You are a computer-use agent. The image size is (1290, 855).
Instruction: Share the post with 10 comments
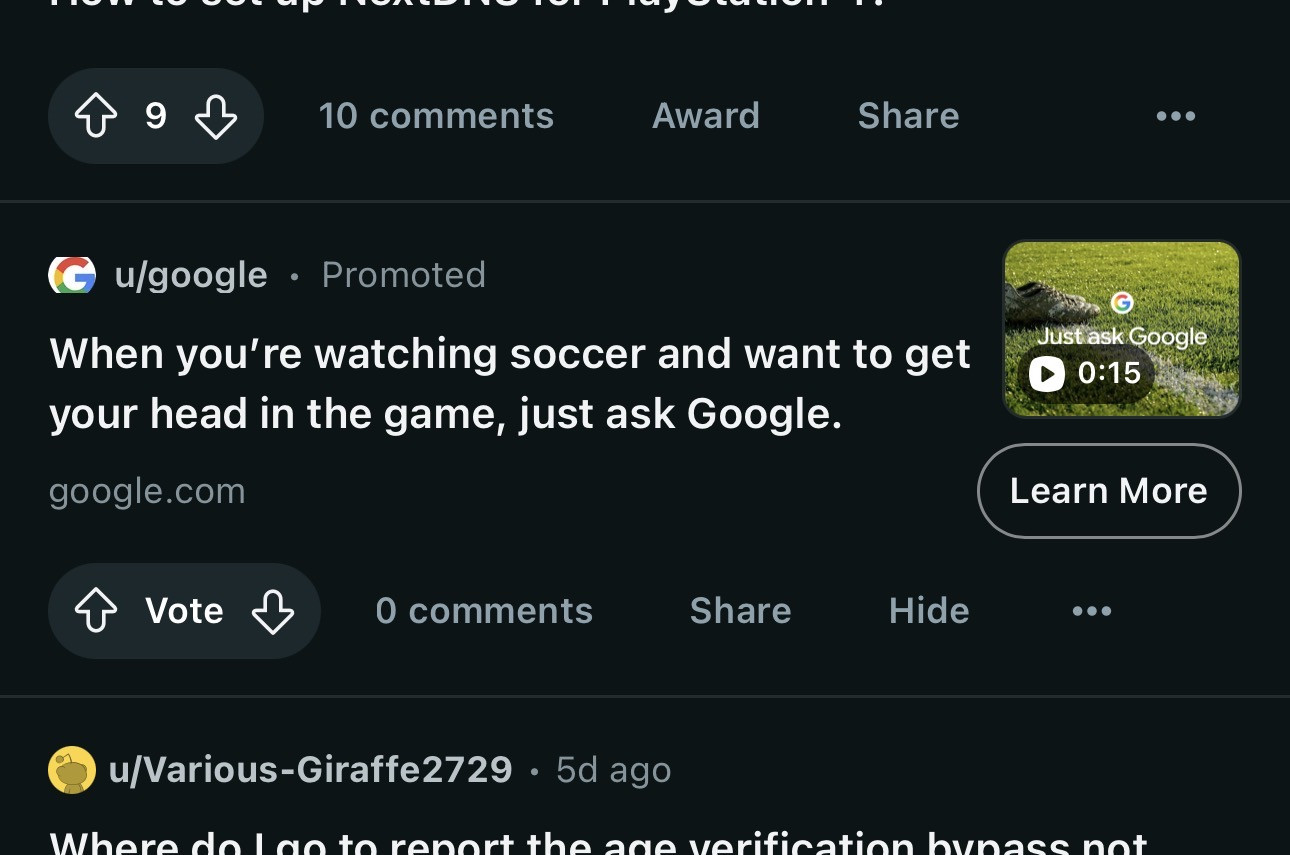pos(908,116)
